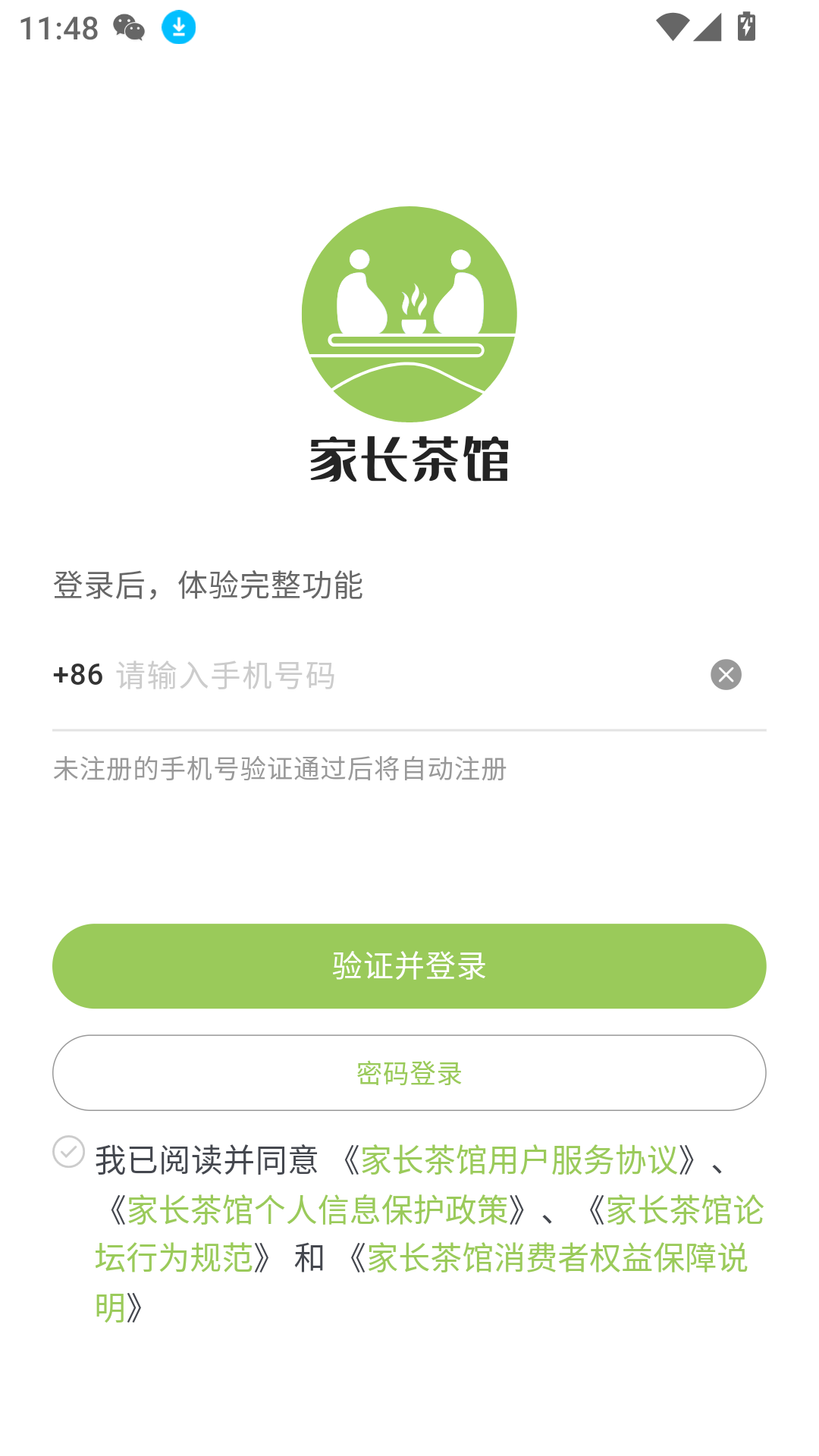Open 家长茶馆用户服务协议 link
This screenshot has height=1456, width=819.
pos(519,1160)
